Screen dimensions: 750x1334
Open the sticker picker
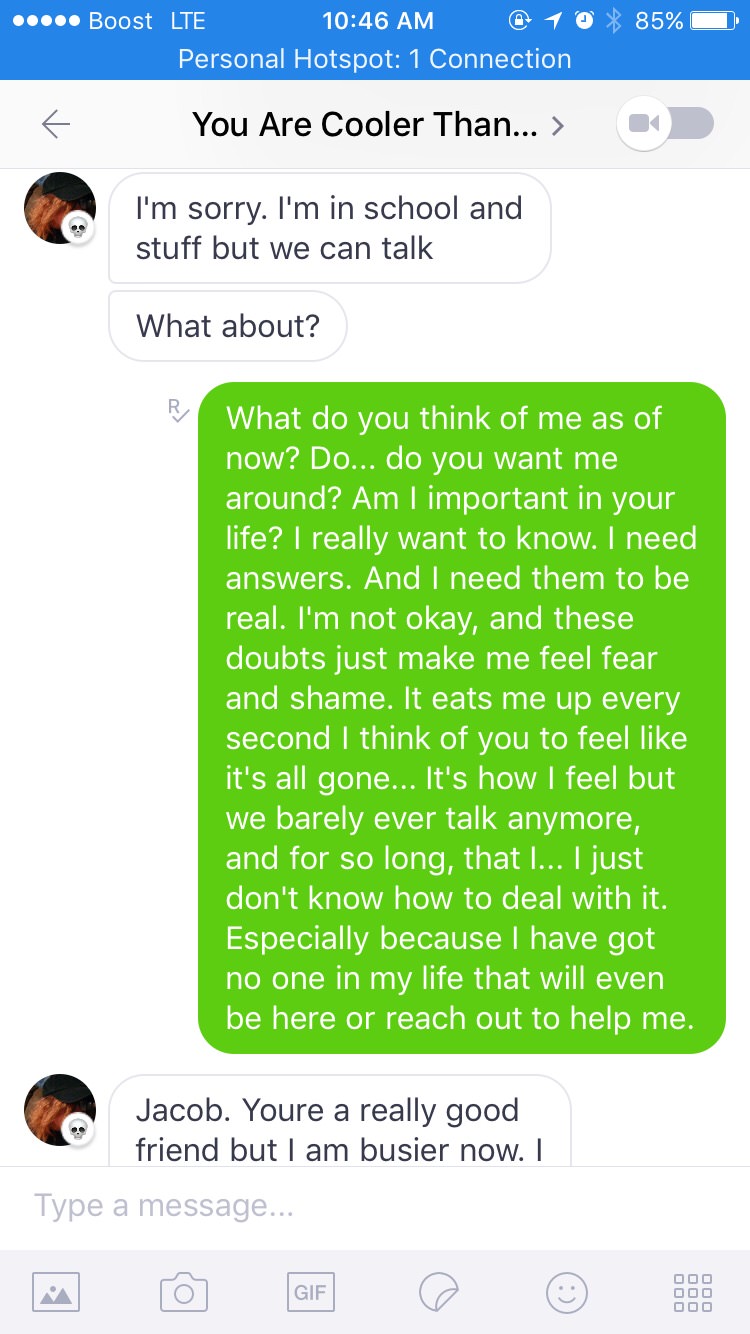click(x=438, y=1292)
